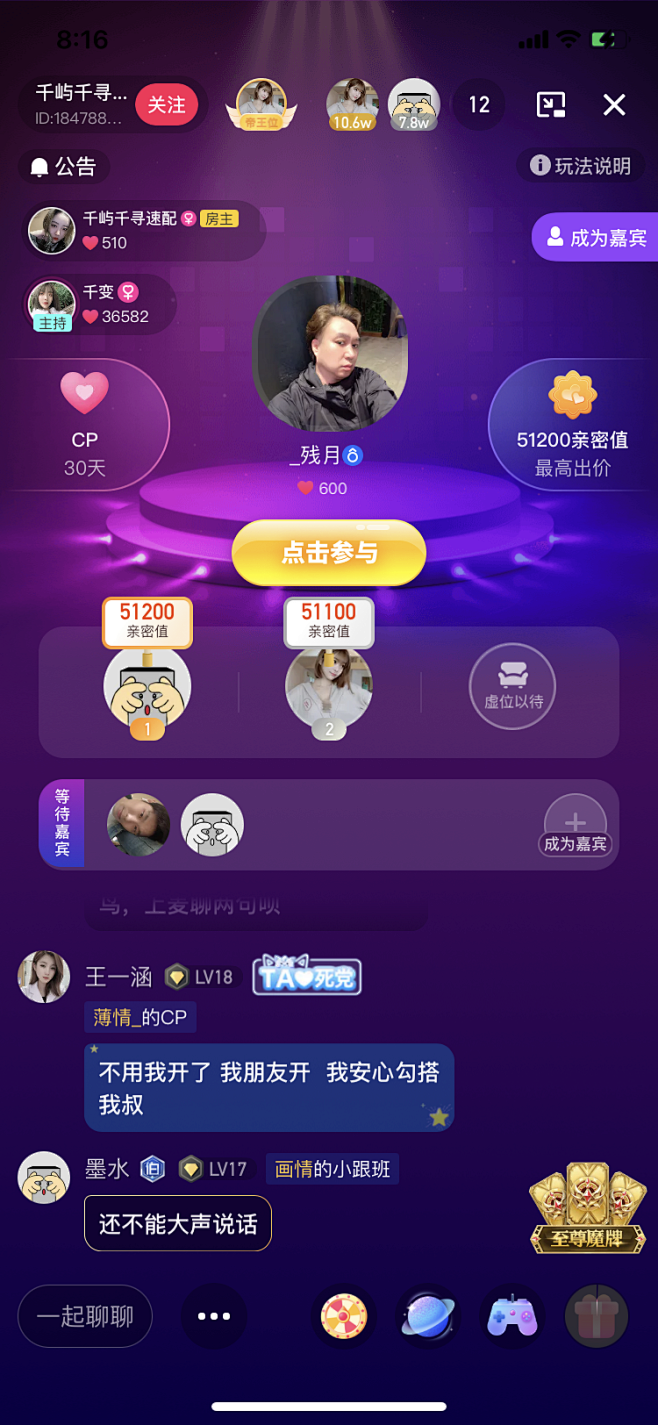Open room owner 千屿千寻速配 profile

coord(143,231)
